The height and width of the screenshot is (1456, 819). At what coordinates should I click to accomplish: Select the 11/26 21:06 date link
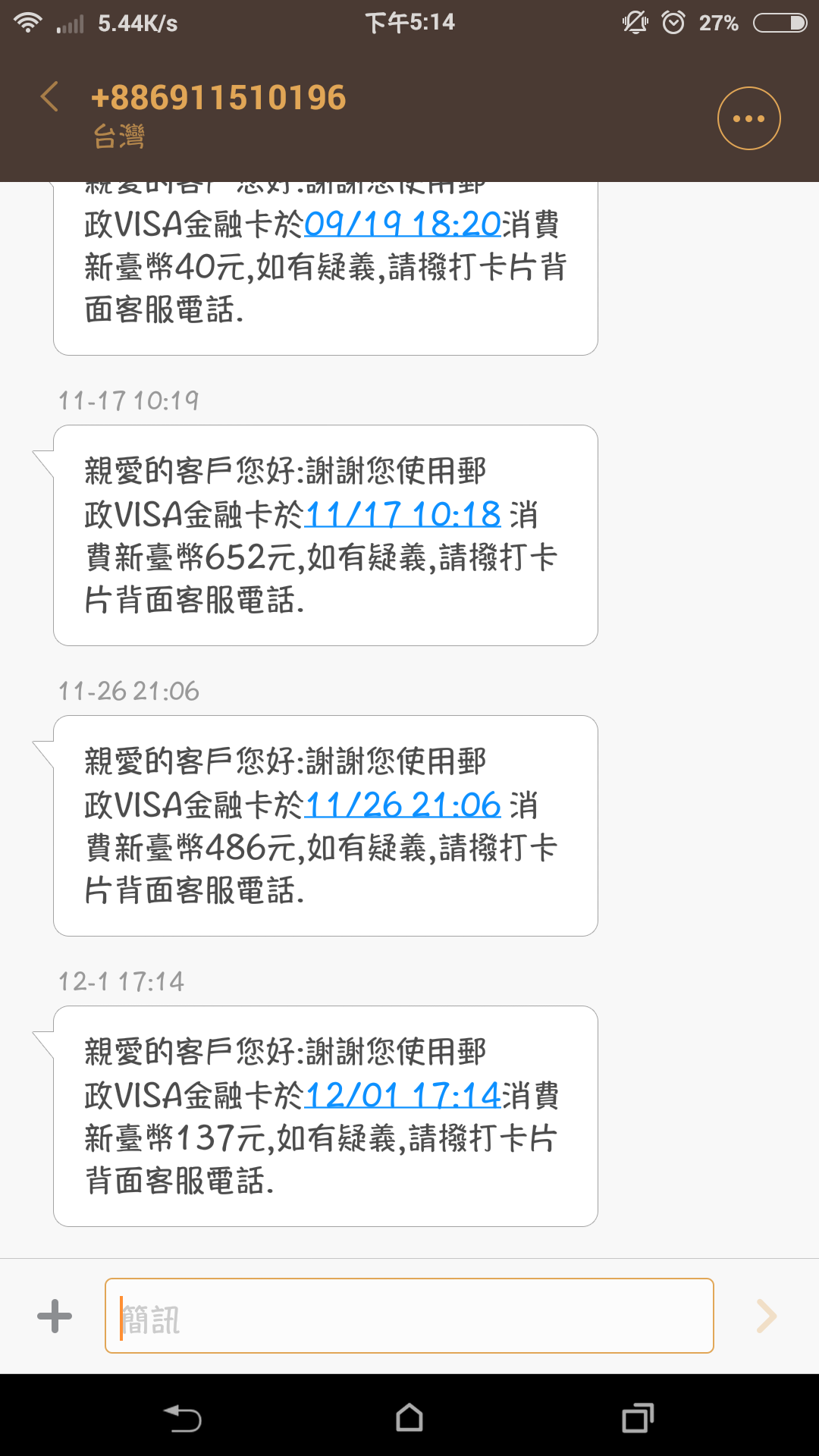coord(402,805)
